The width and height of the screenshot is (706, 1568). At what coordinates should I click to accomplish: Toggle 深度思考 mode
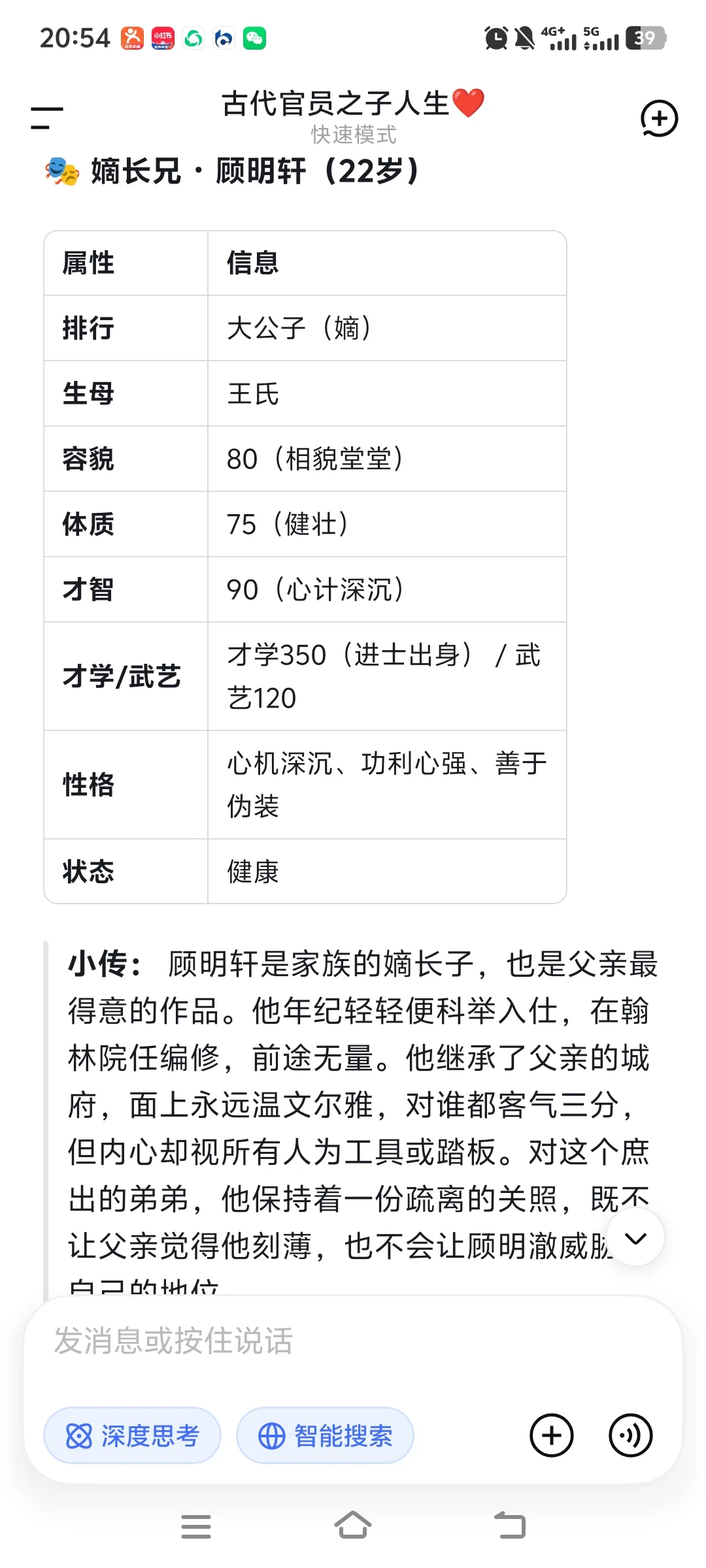click(x=132, y=1435)
